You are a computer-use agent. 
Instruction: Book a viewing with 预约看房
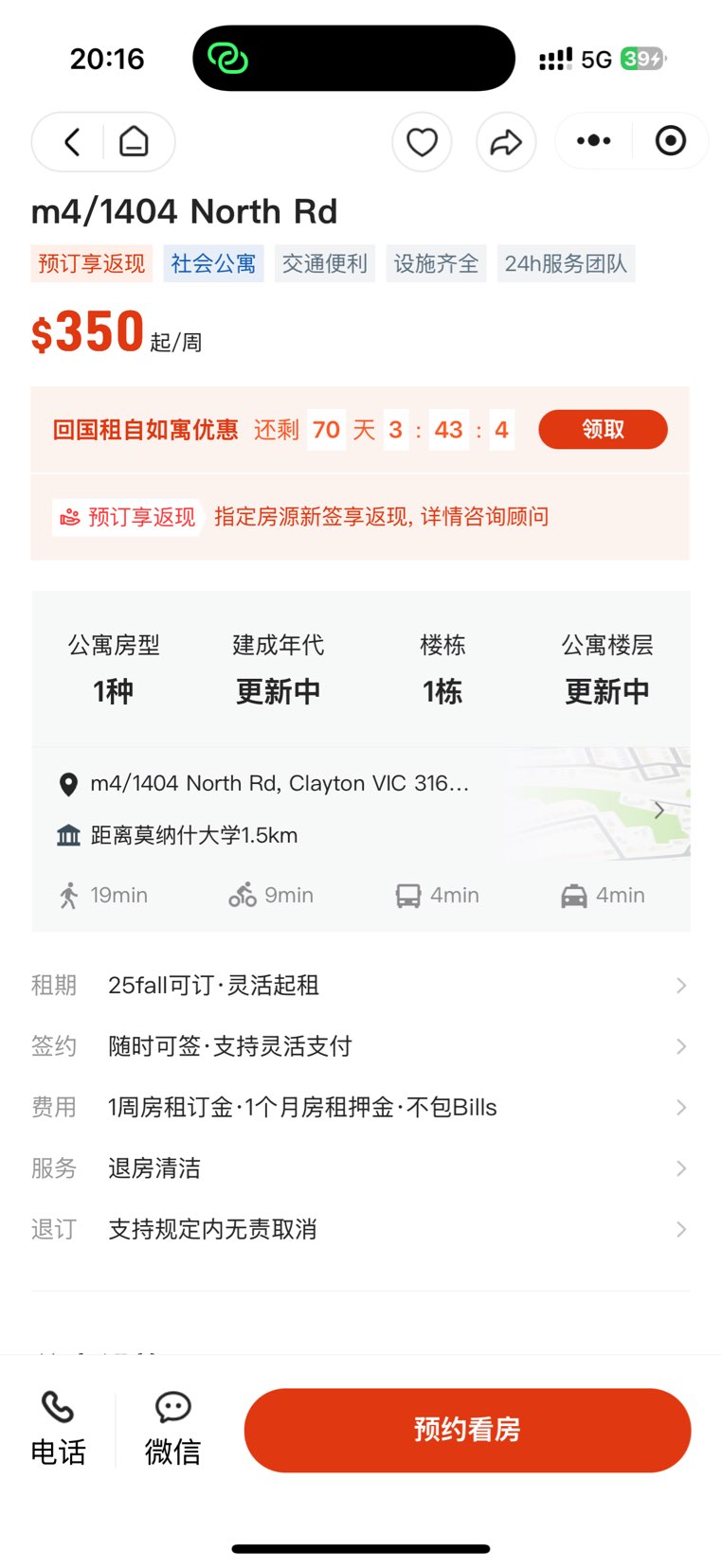tap(467, 1430)
